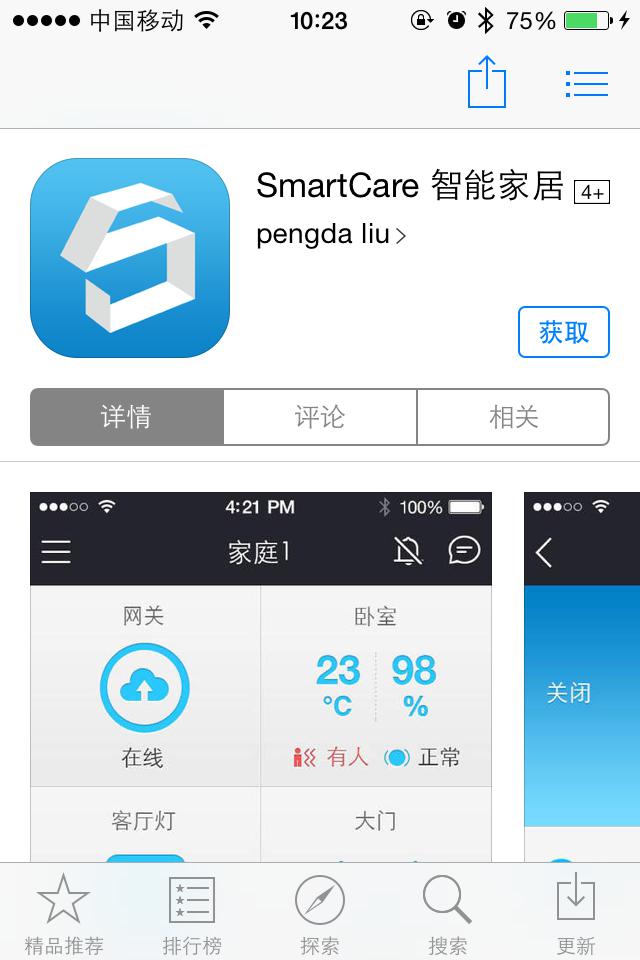Go to the 精品推荐 featured tab
Viewport: 640px width, 960px height.
click(x=64, y=914)
